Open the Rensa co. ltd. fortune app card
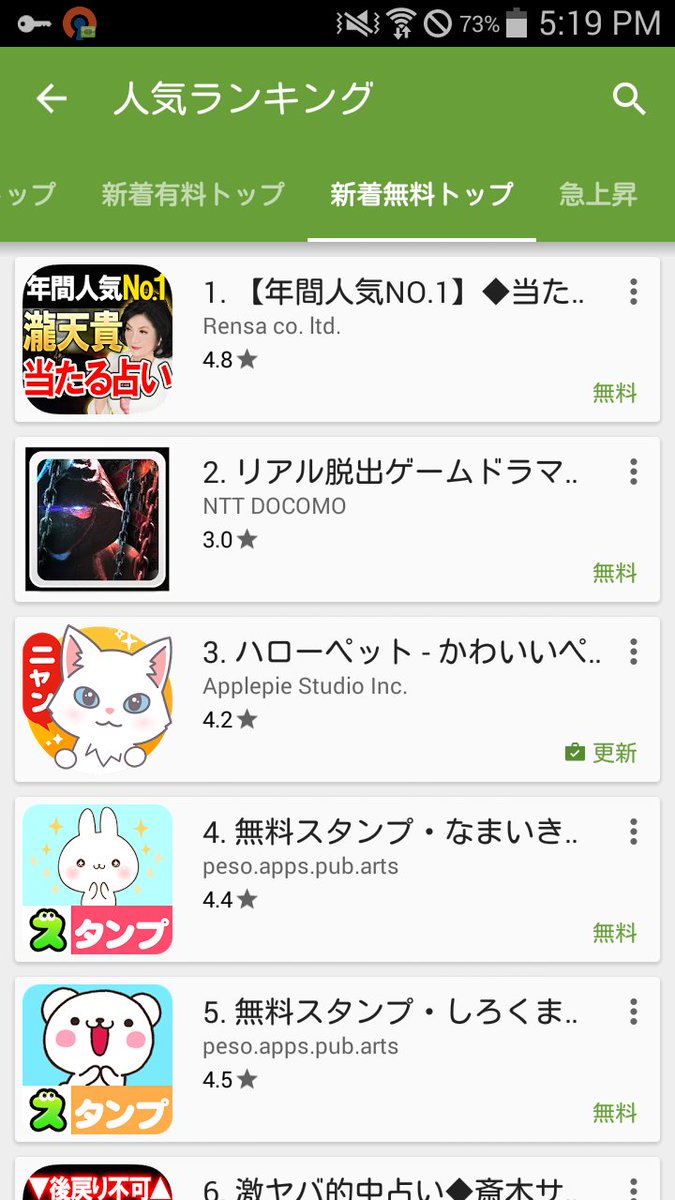 click(337, 339)
